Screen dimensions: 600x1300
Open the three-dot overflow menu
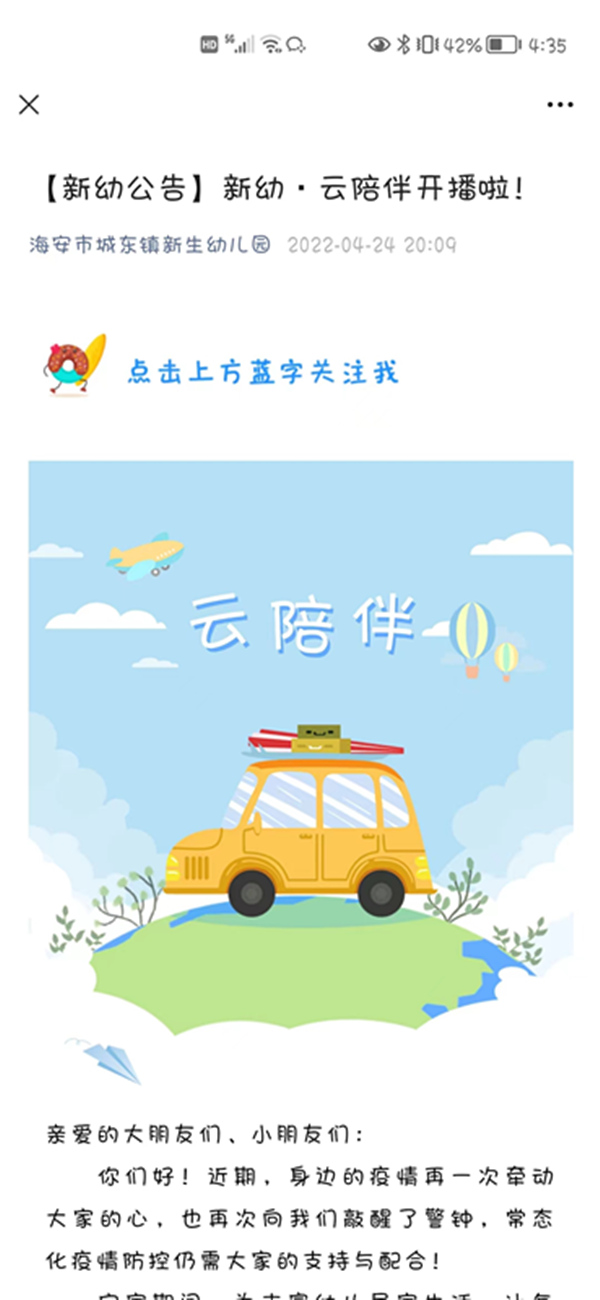560,105
